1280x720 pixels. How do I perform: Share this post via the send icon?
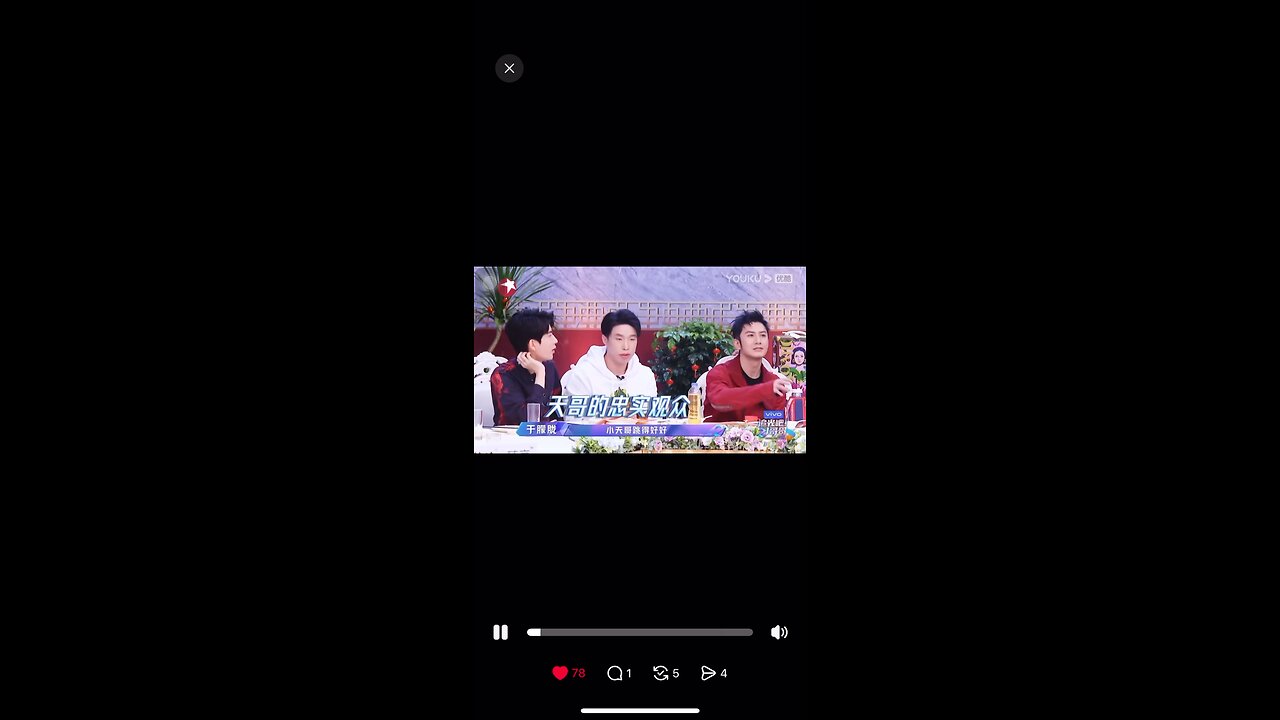[x=708, y=673]
